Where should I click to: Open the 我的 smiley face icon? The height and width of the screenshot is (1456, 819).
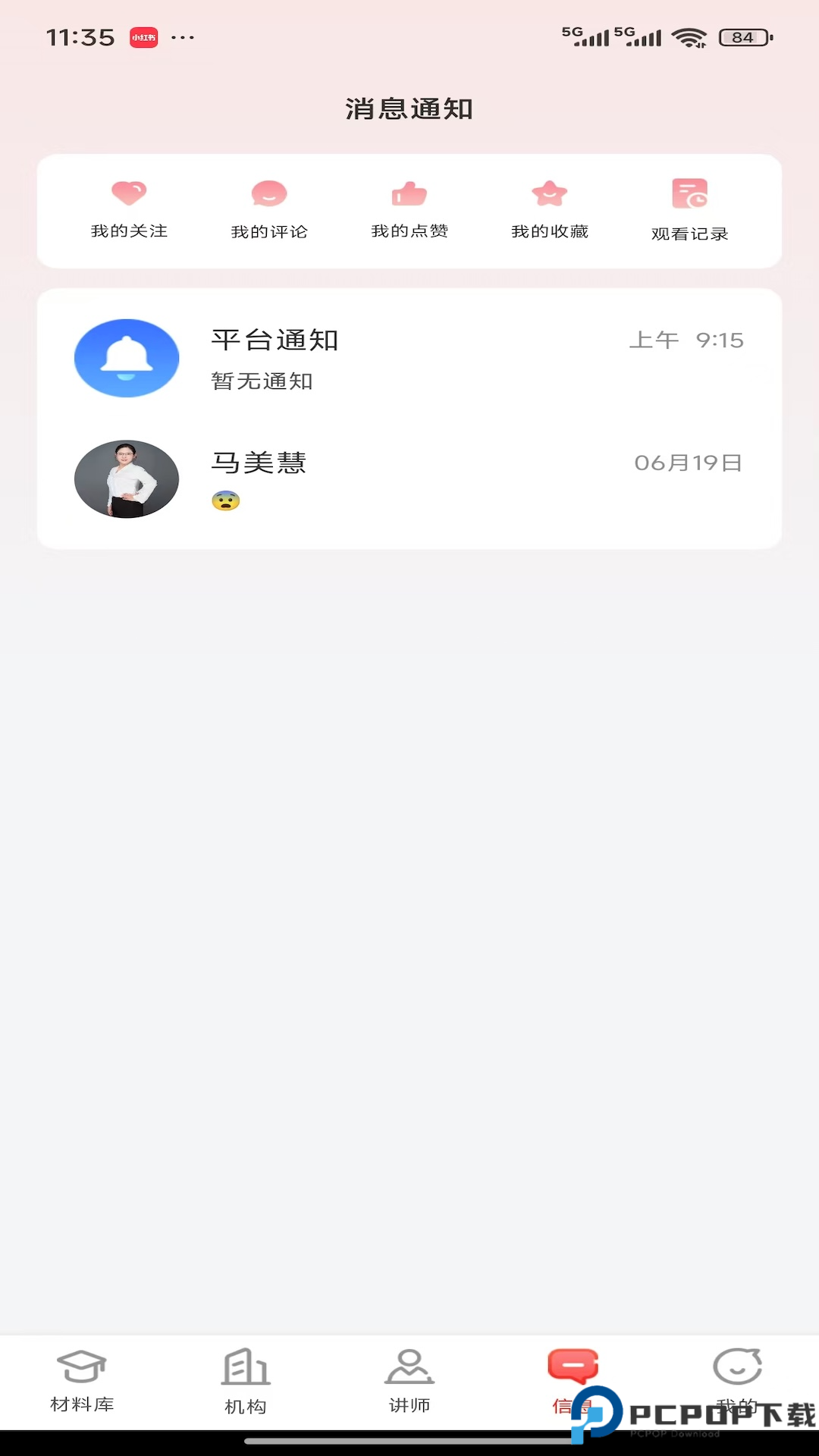[x=736, y=1365]
